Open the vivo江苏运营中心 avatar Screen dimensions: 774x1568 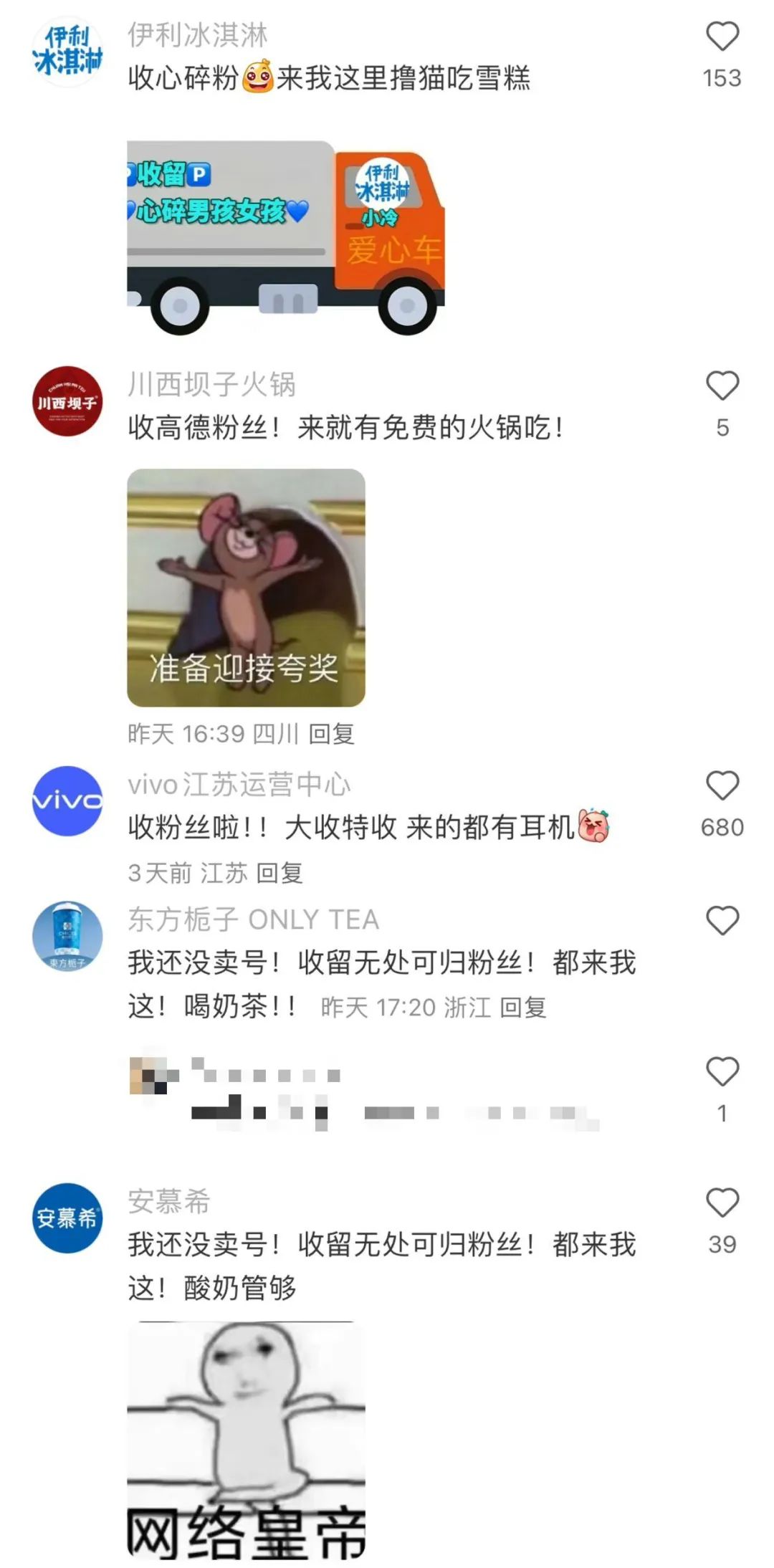[67, 800]
